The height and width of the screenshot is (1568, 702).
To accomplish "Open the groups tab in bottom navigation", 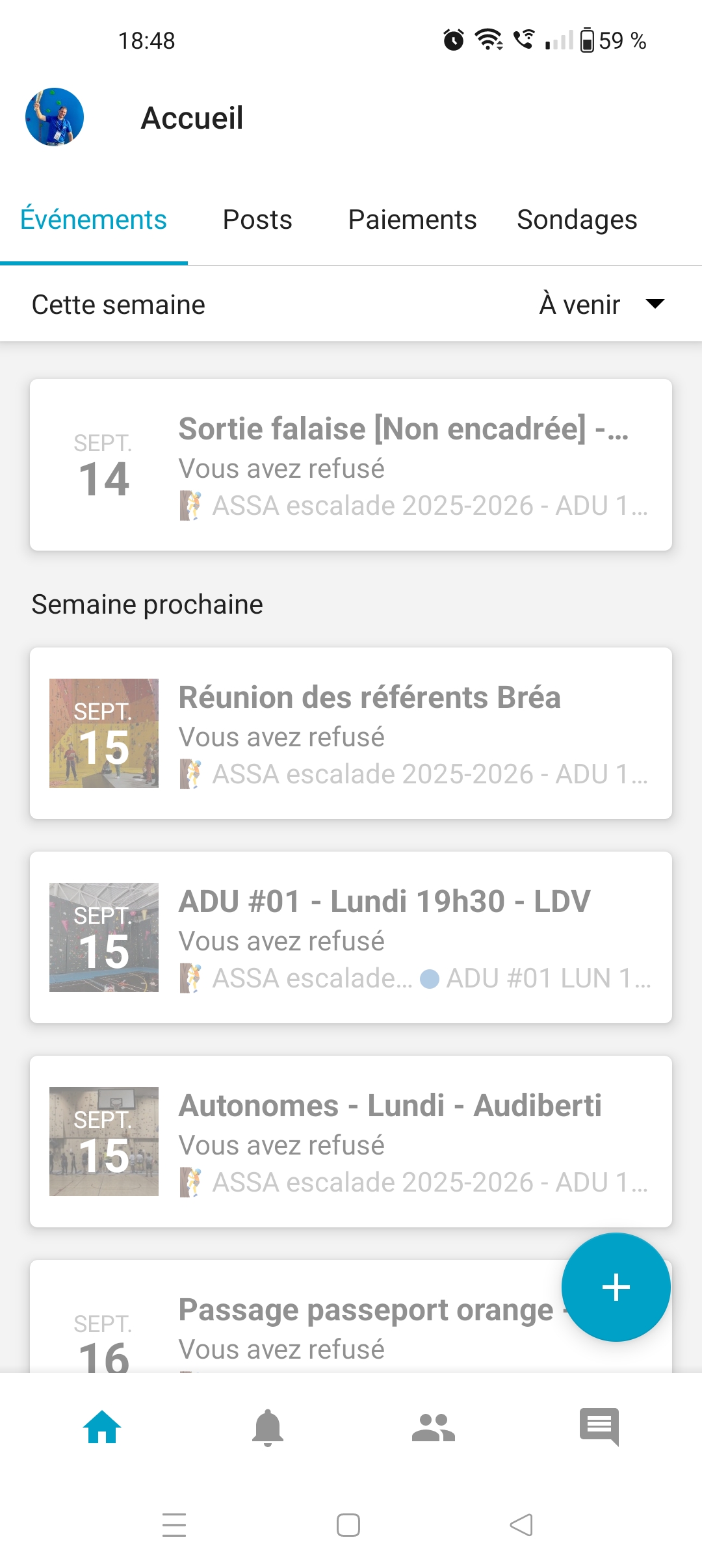I will pyautogui.click(x=434, y=1428).
